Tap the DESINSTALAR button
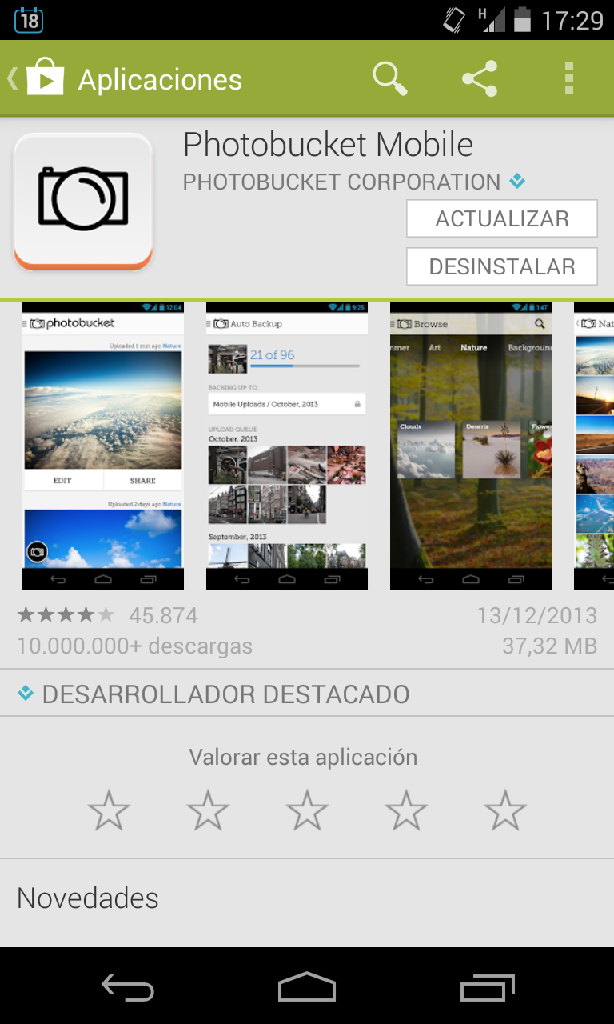 point(501,267)
